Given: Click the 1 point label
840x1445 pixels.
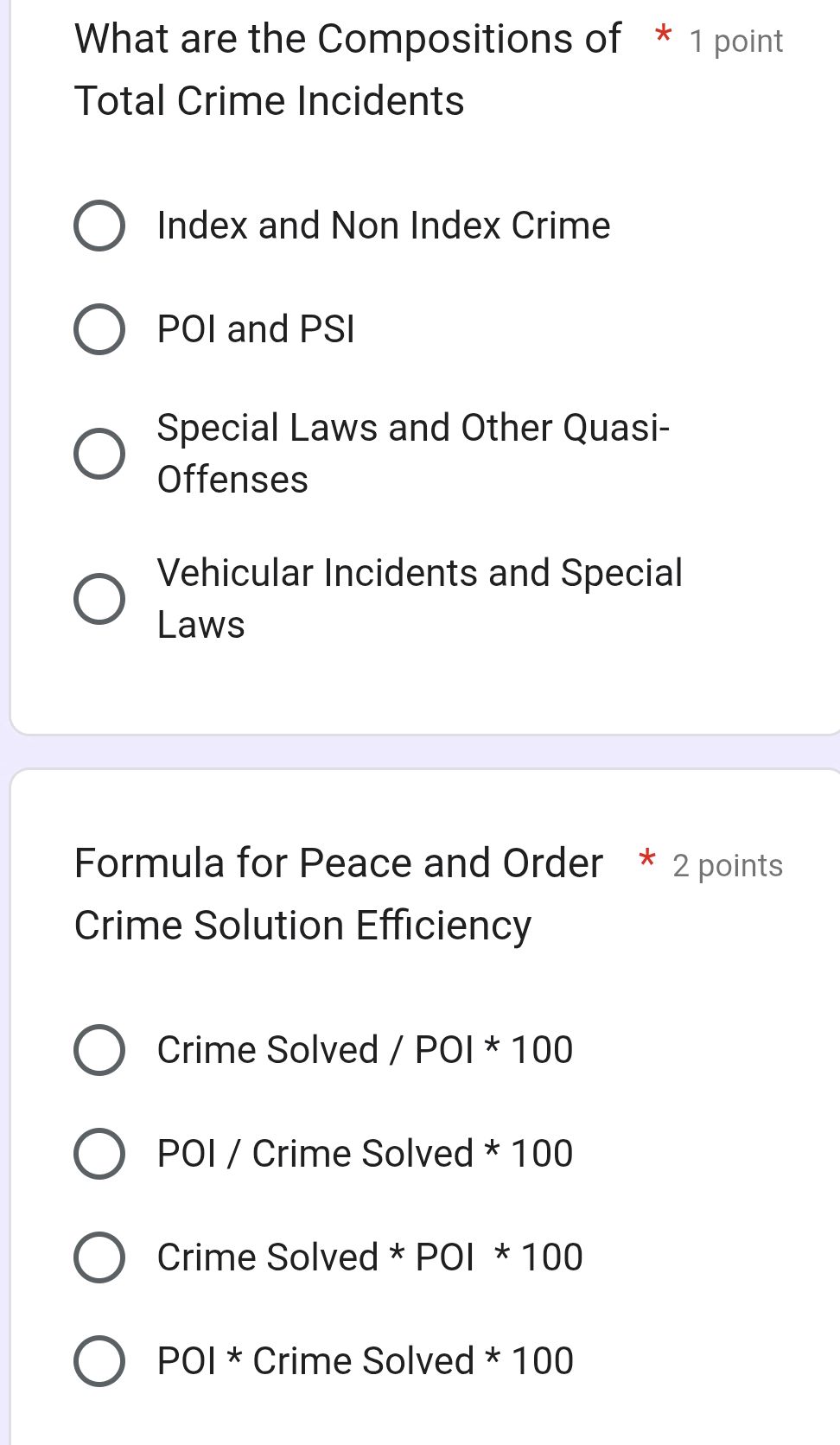Looking at the screenshot, I should pos(735,40).
